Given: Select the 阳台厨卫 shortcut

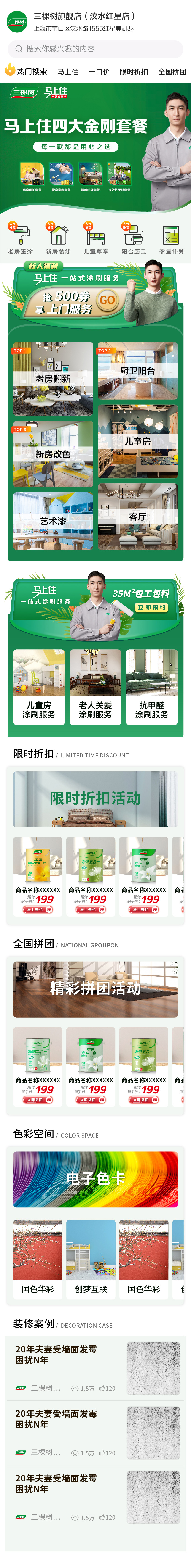Looking at the screenshot, I should tap(134, 238).
